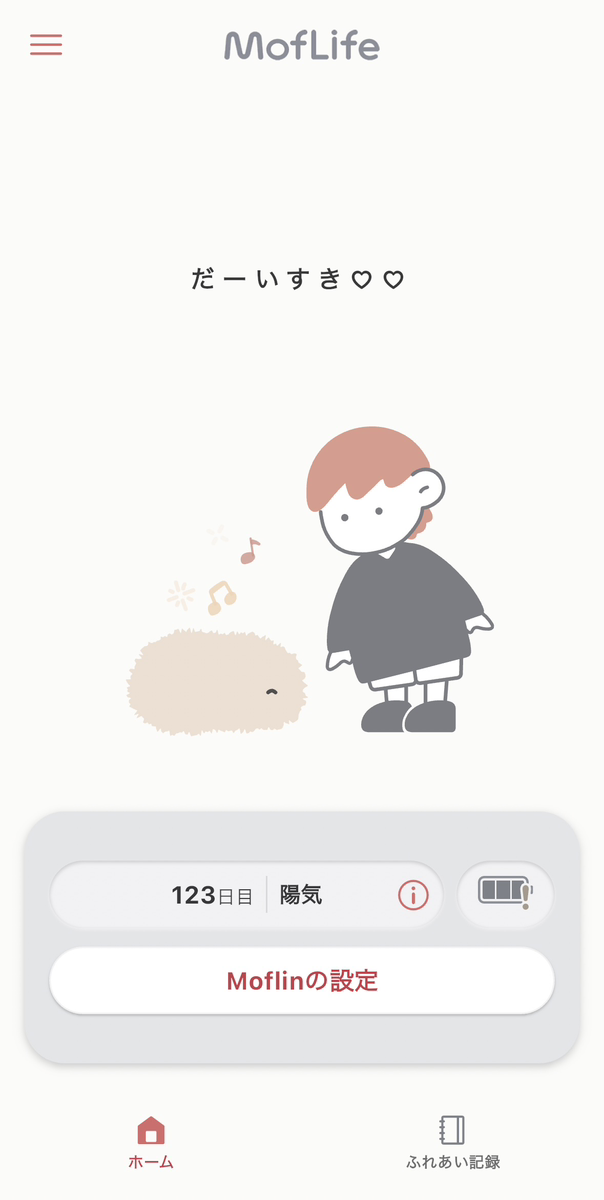Open the battery status button

click(505, 893)
